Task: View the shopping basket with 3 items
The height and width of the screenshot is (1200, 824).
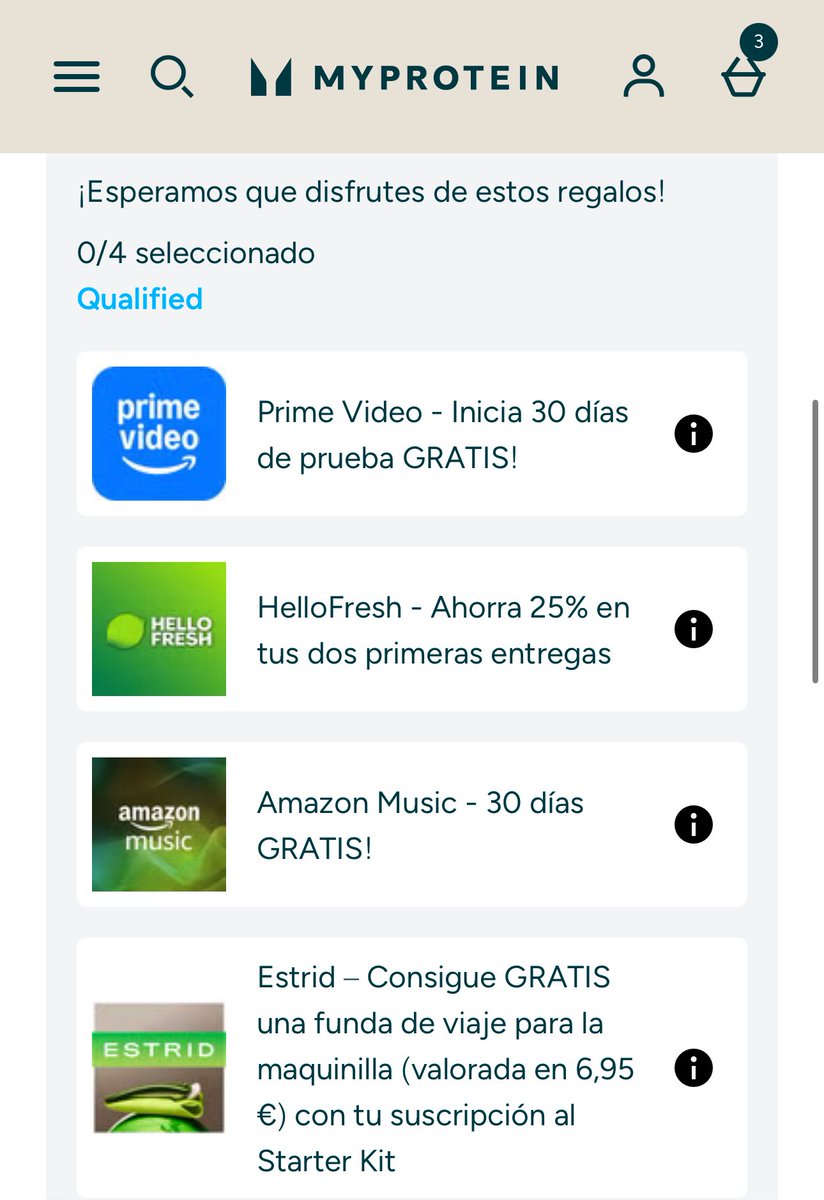Action: pyautogui.click(x=743, y=77)
